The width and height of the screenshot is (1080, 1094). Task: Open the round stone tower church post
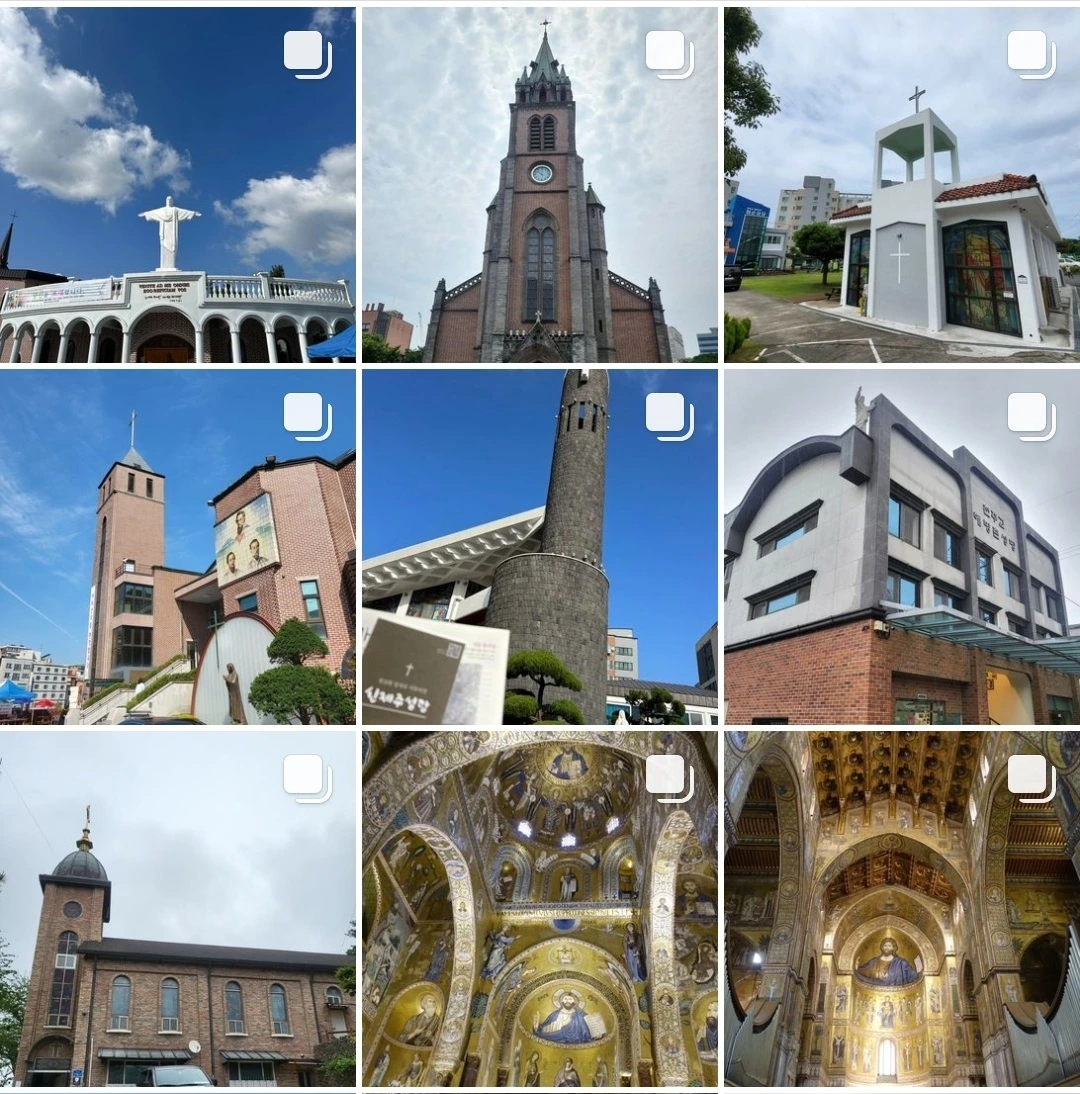pyautogui.click(x=539, y=547)
